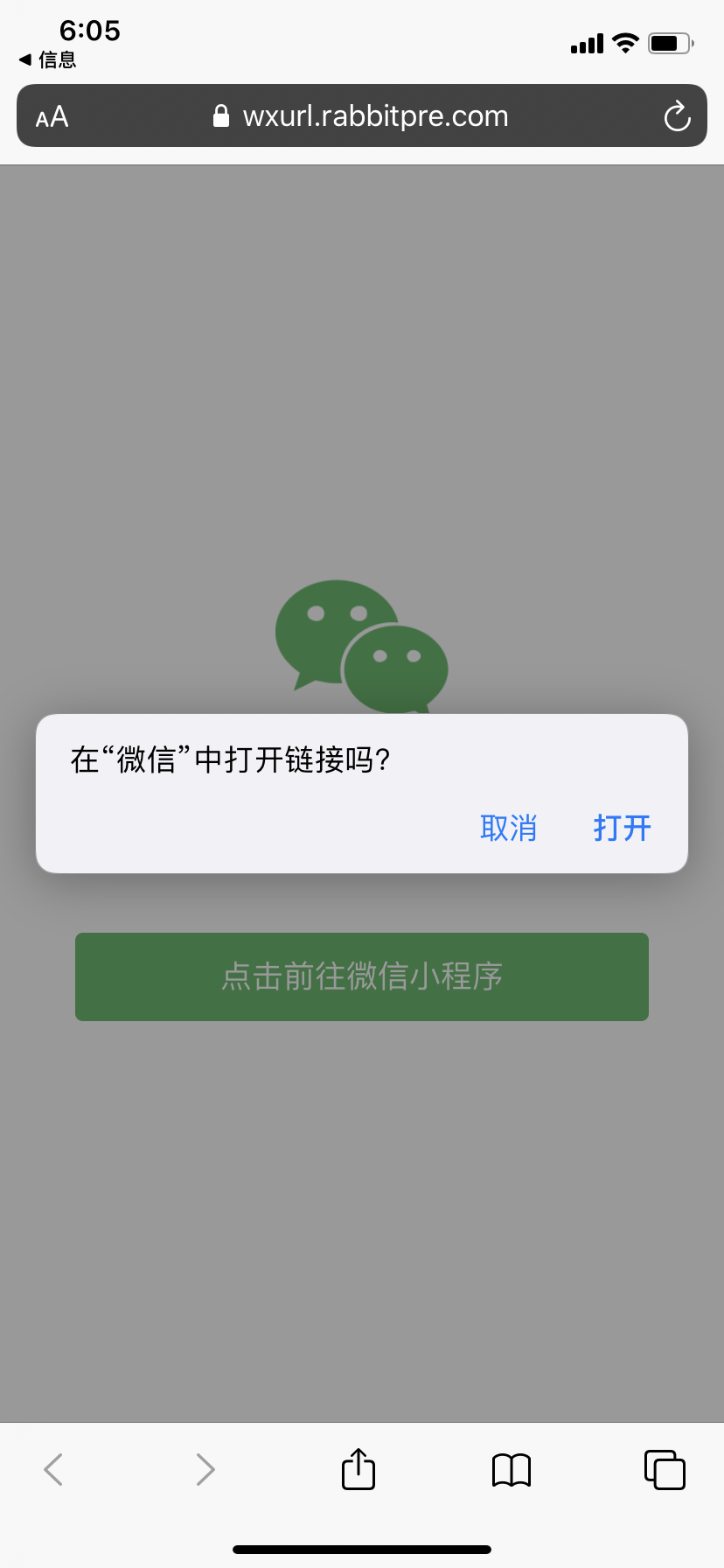Cancel the dialog with 取消

pos(508,828)
